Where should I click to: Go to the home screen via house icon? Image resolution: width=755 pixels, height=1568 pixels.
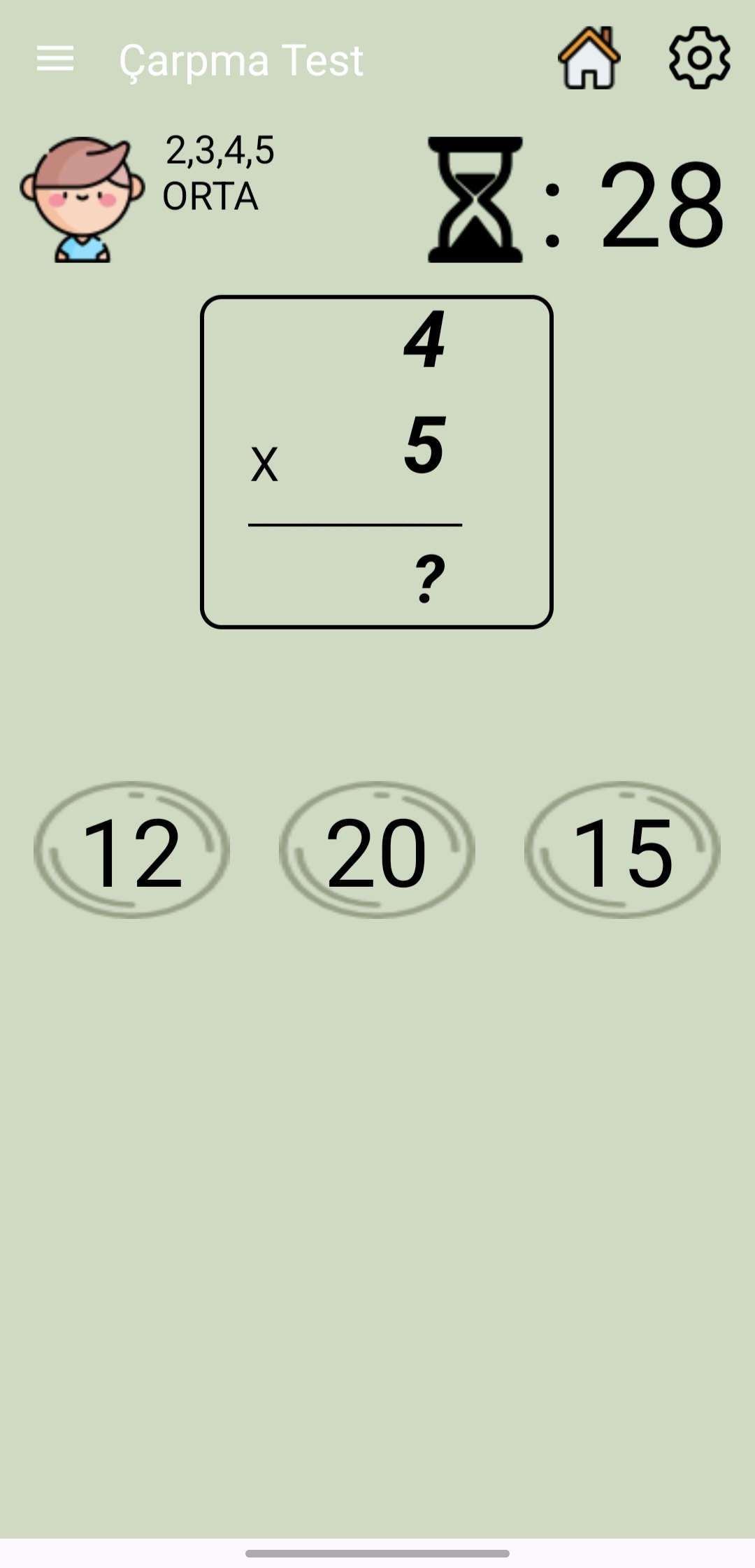(x=589, y=59)
